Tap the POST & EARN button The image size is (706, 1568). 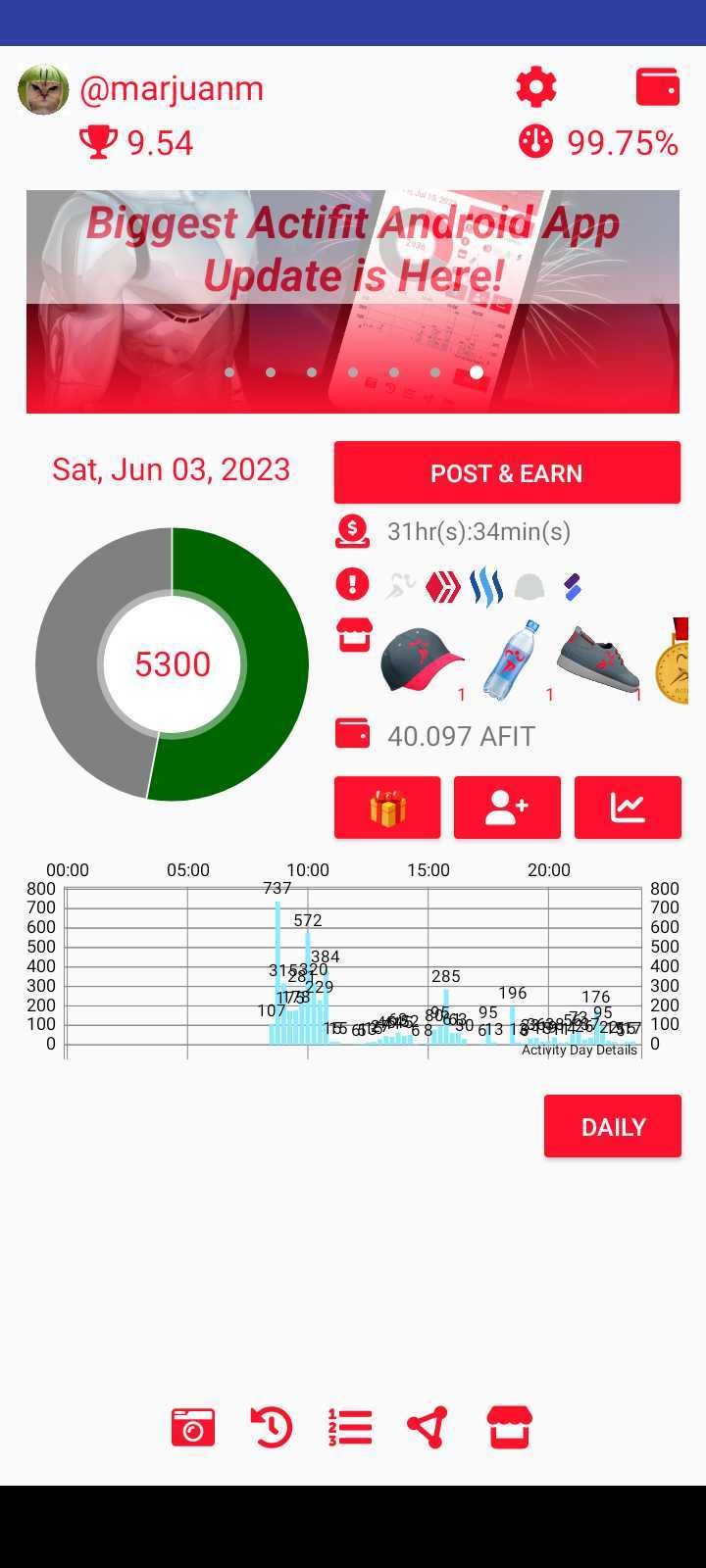tap(507, 472)
